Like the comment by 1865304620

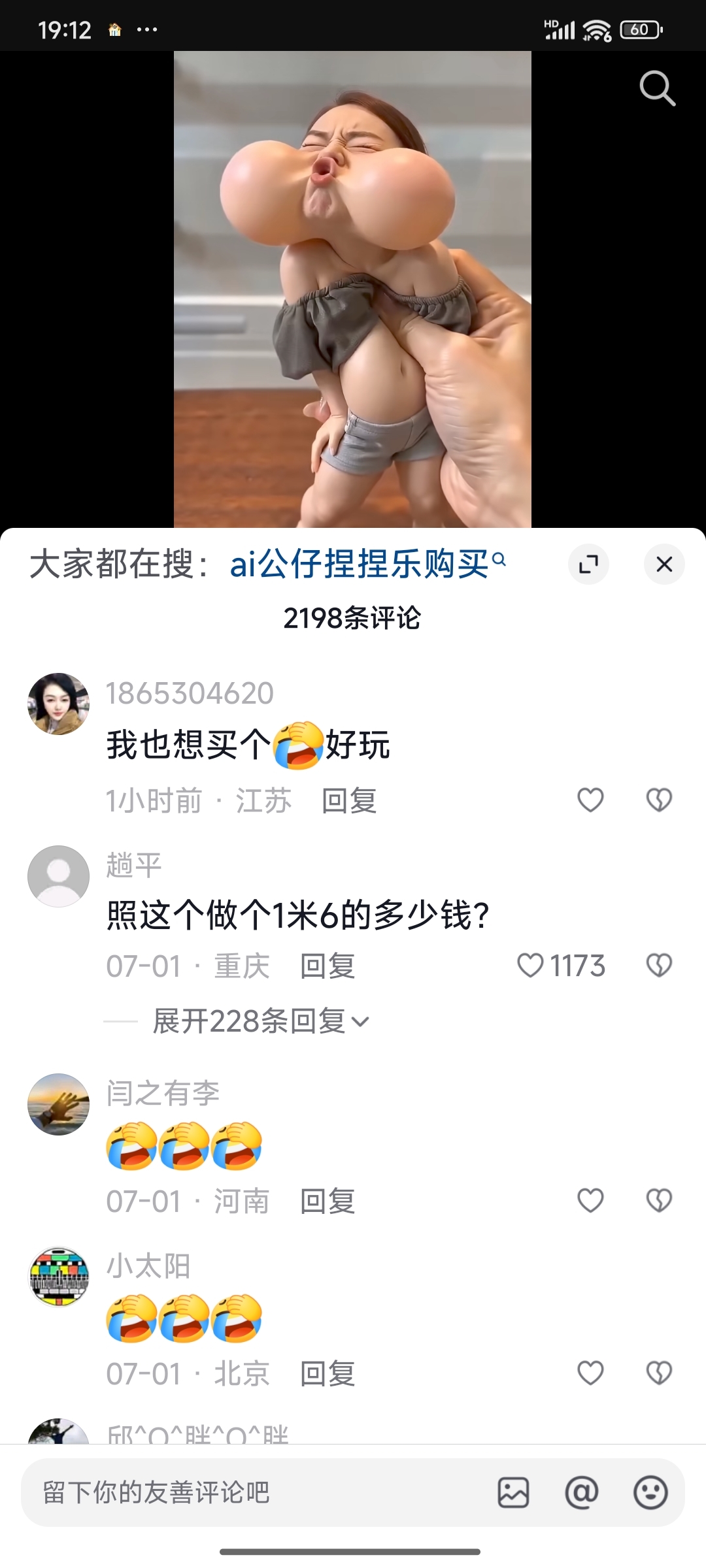pos(590,800)
